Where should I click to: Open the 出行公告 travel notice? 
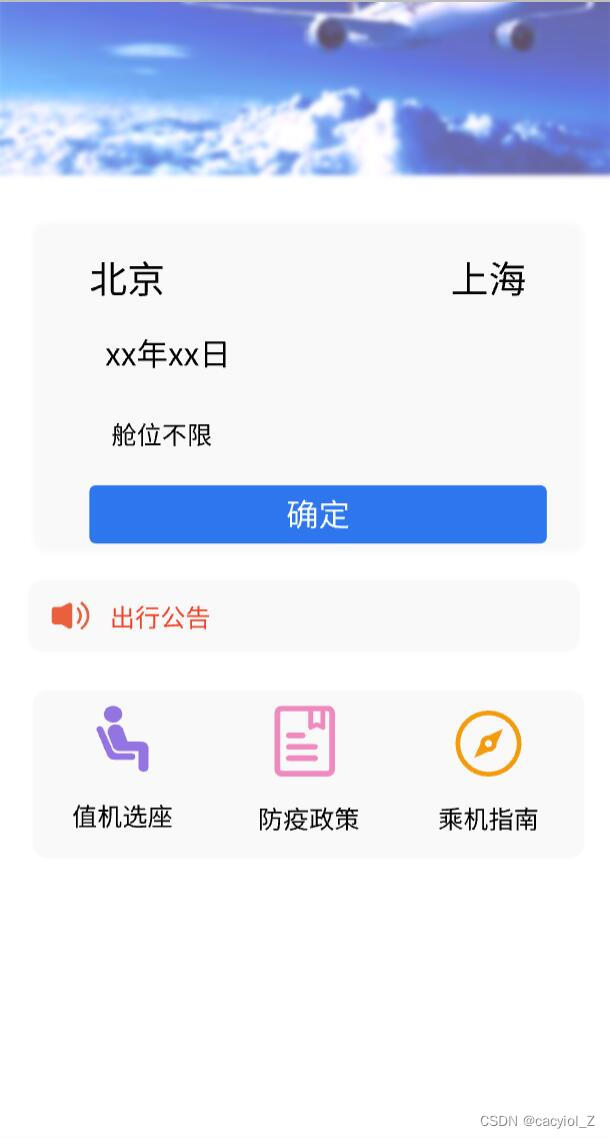point(160,617)
